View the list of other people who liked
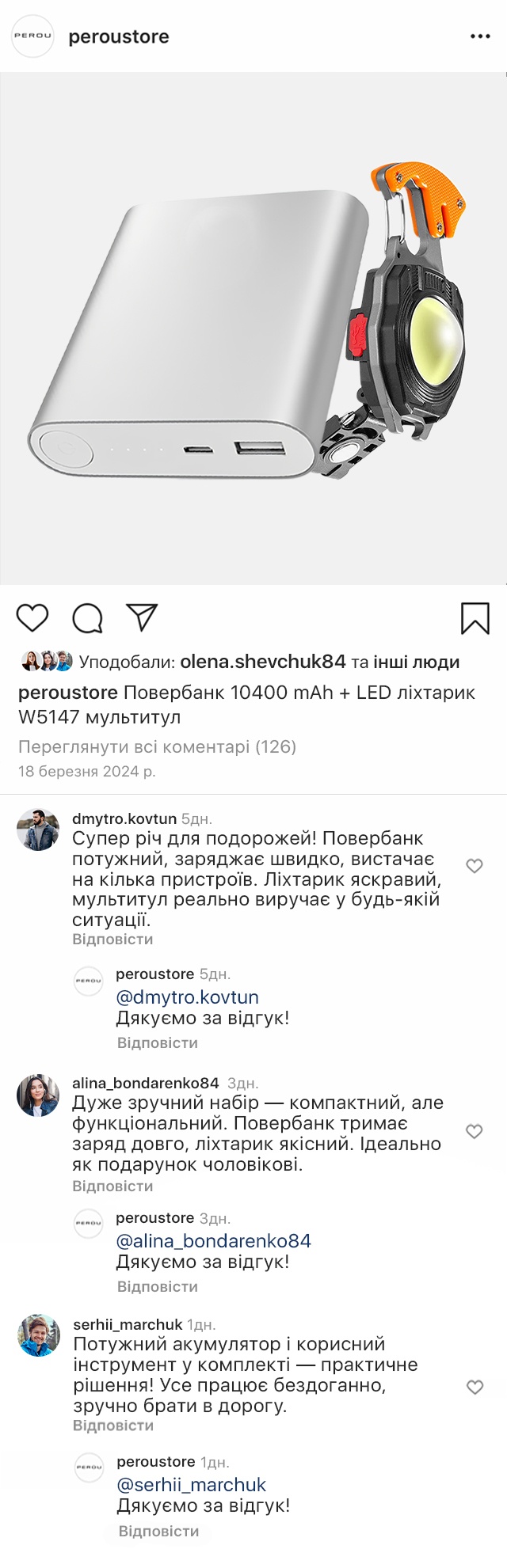Image resolution: width=507 pixels, height=1568 pixels. [x=416, y=662]
